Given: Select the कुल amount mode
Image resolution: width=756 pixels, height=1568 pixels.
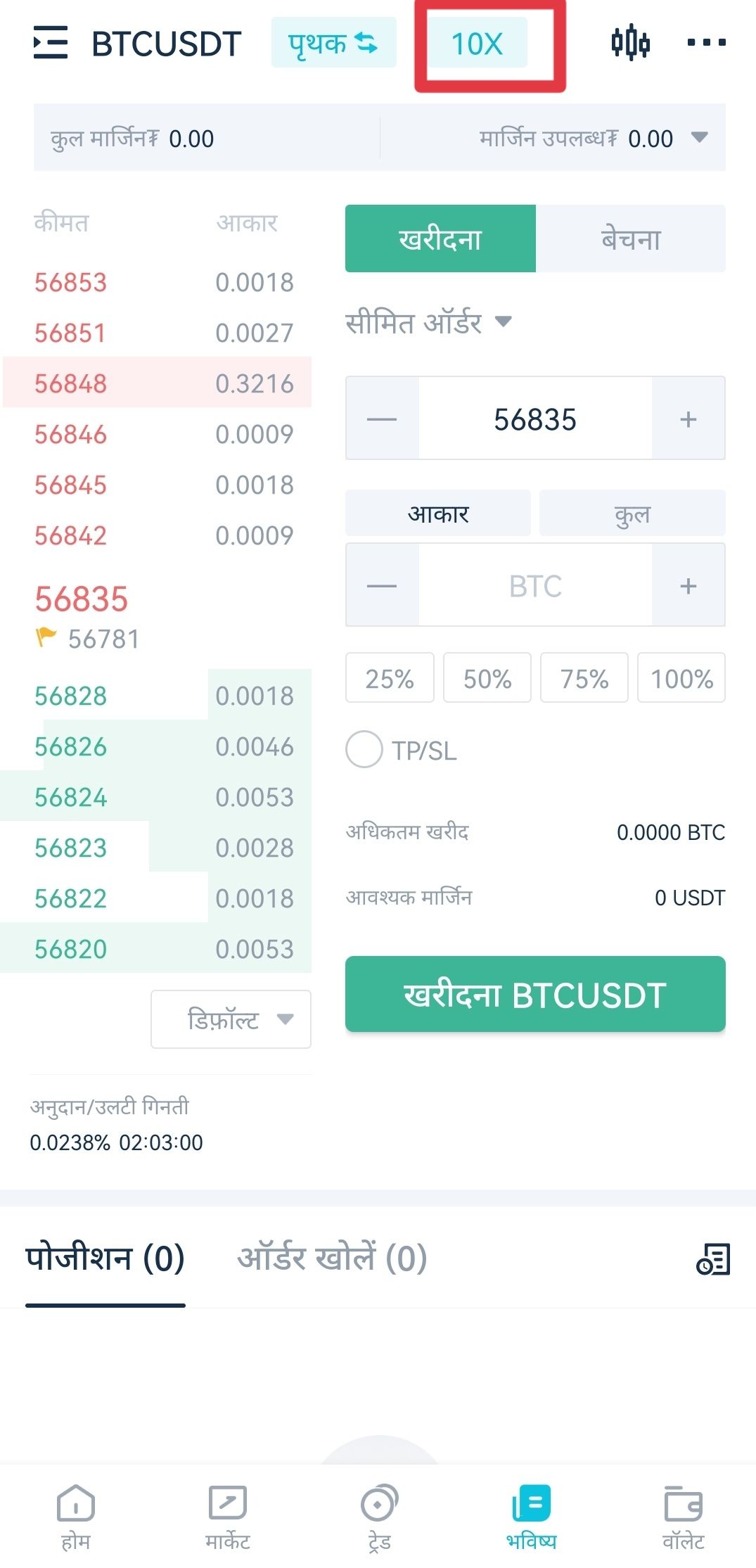Looking at the screenshot, I should point(632,513).
